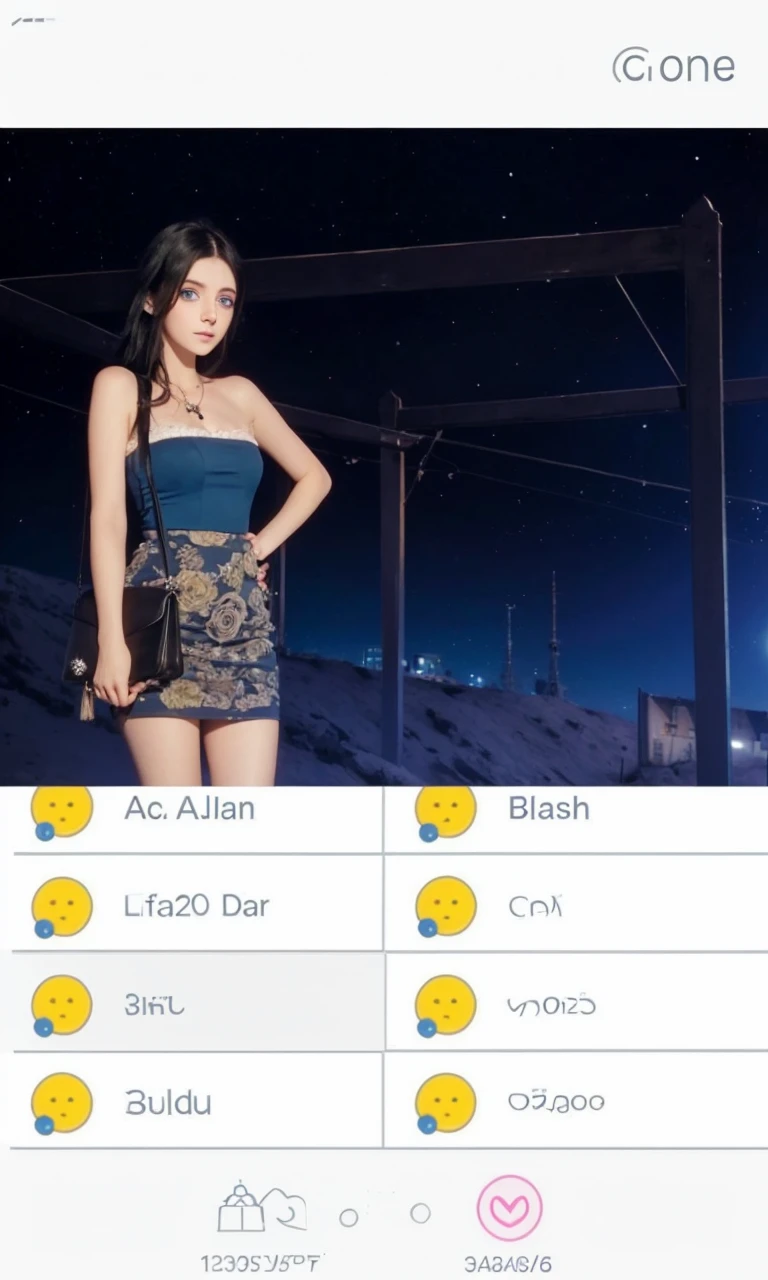Open the building icon at the bottom
The height and width of the screenshot is (1280, 768).
pyautogui.click(x=243, y=1208)
